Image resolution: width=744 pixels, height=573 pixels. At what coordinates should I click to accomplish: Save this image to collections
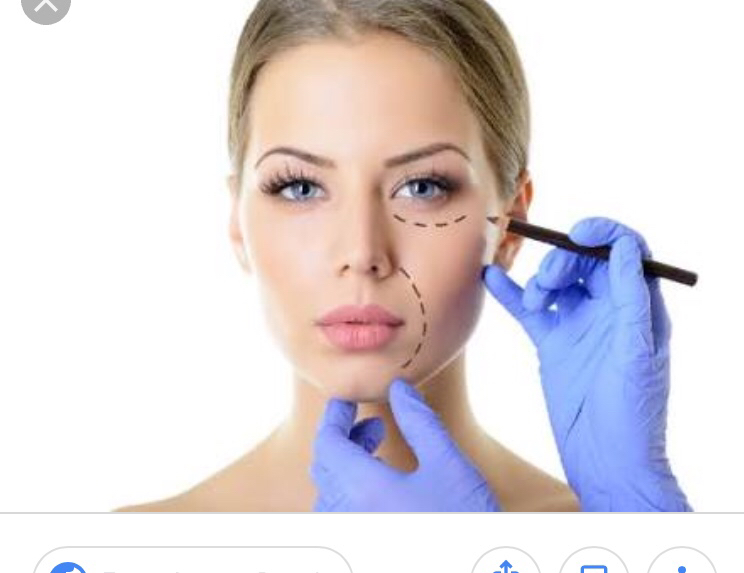click(x=593, y=564)
